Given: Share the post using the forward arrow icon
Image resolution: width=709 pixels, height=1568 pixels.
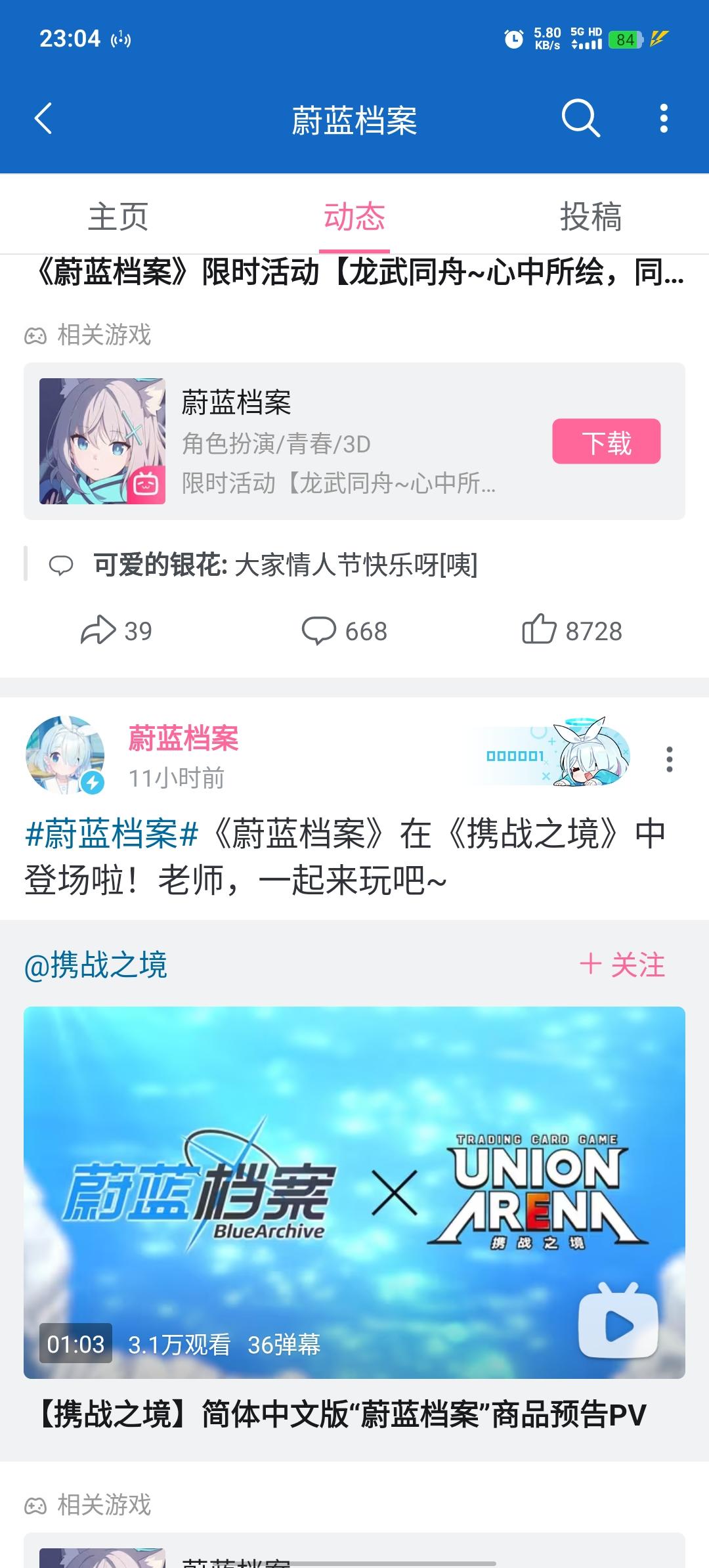Looking at the screenshot, I should click(97, 630).
